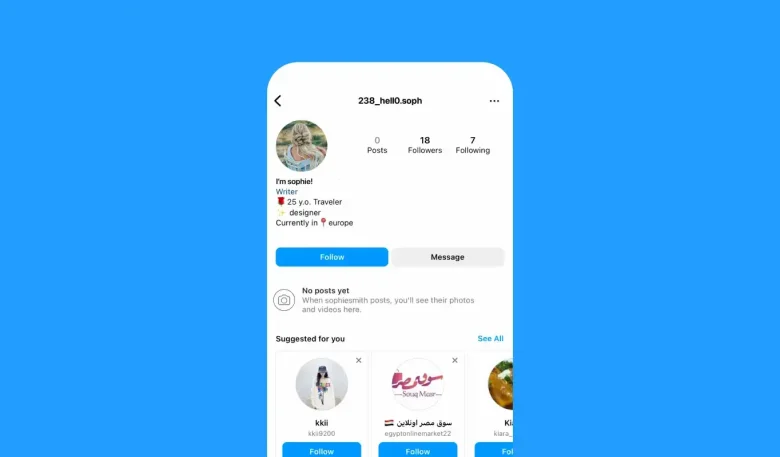Follow 238_hell0.soph
This screenshot has height=457, width=780.
pyautogui.click(x=332, y=257)
